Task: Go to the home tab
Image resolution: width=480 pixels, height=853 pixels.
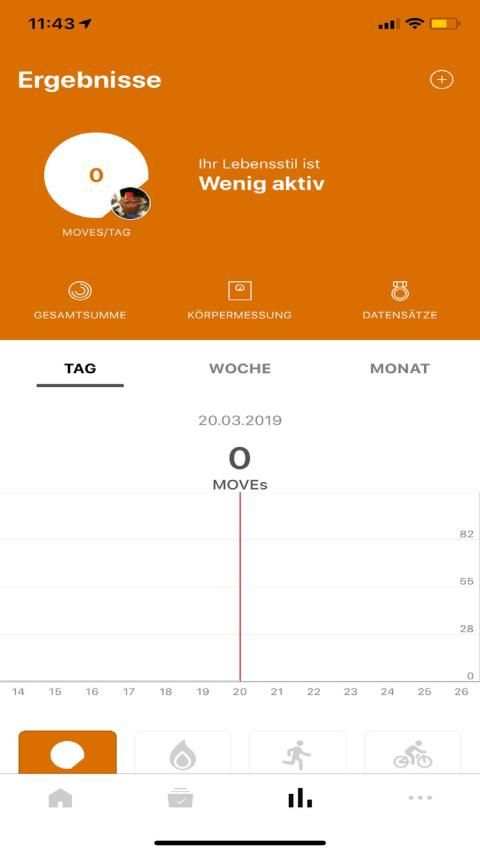Action: 60,798
